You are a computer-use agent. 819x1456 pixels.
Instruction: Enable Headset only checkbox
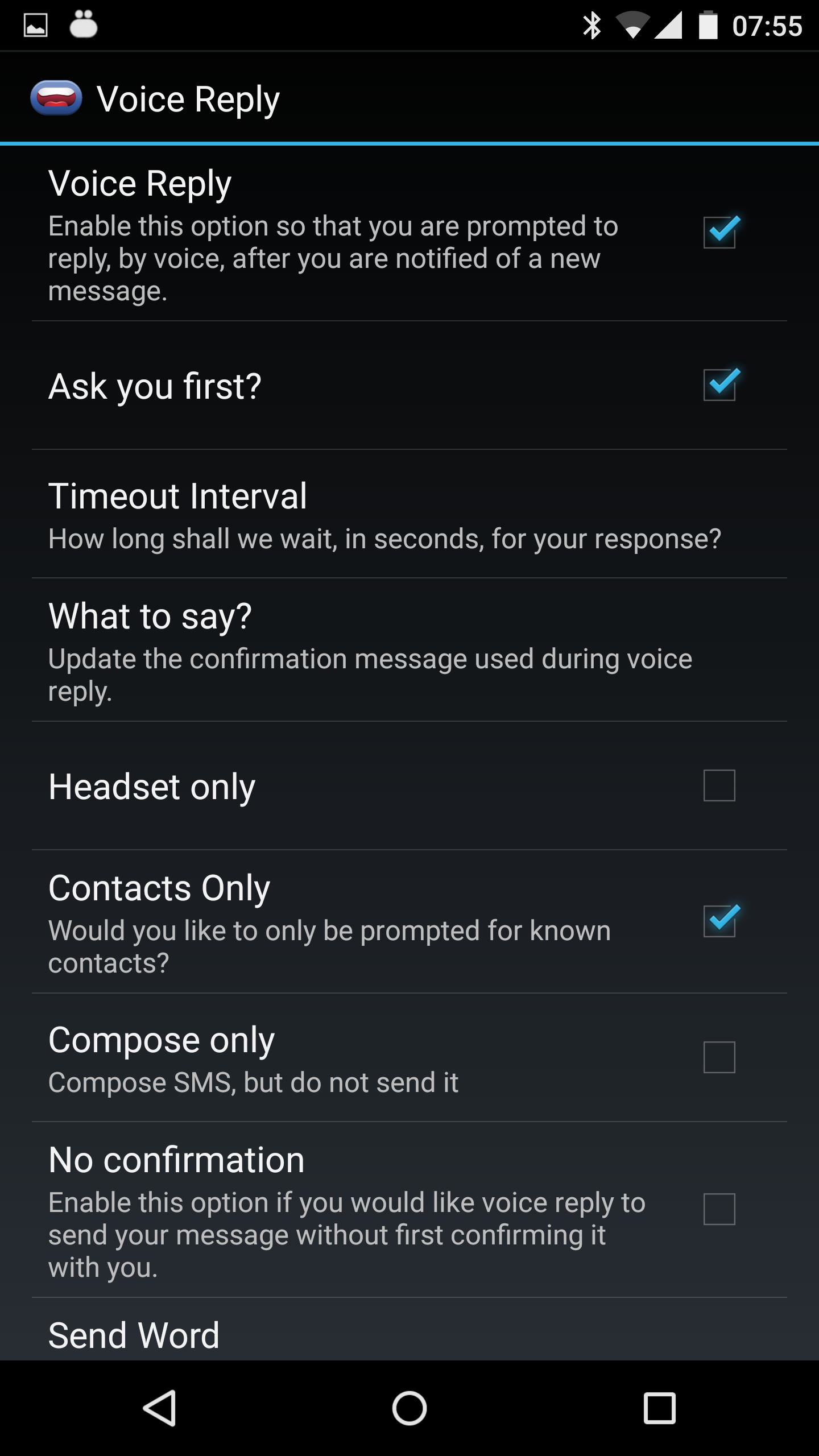(x=719, y=785)
